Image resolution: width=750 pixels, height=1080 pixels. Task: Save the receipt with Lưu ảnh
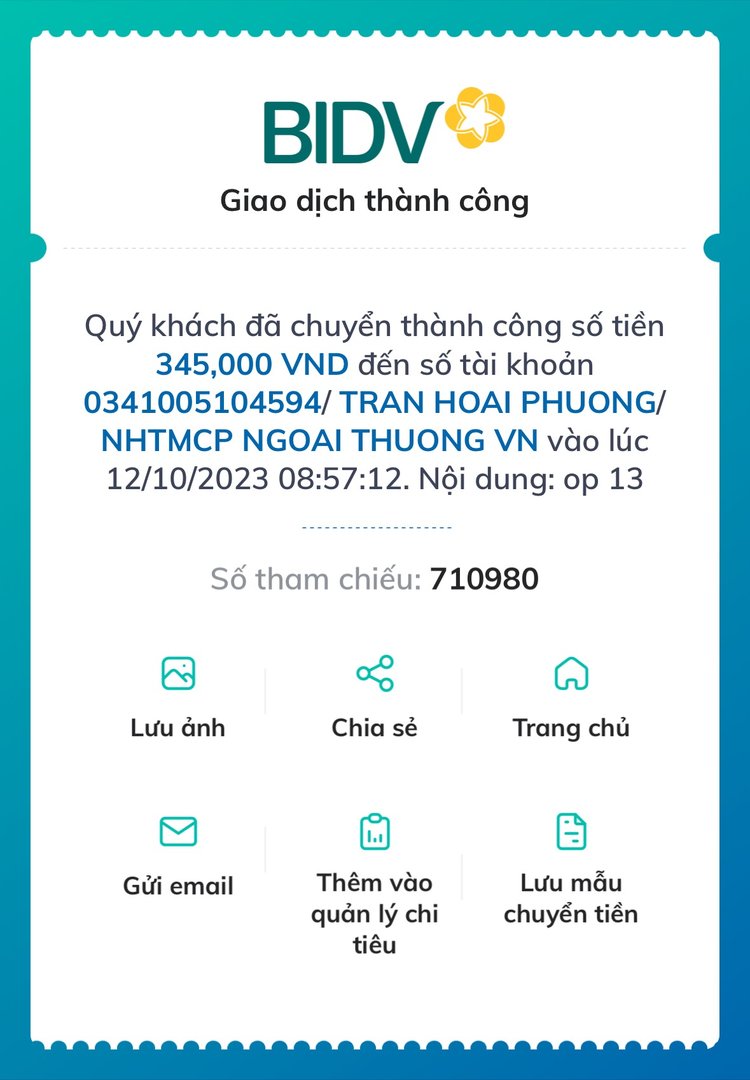click(x=178, y=696)
